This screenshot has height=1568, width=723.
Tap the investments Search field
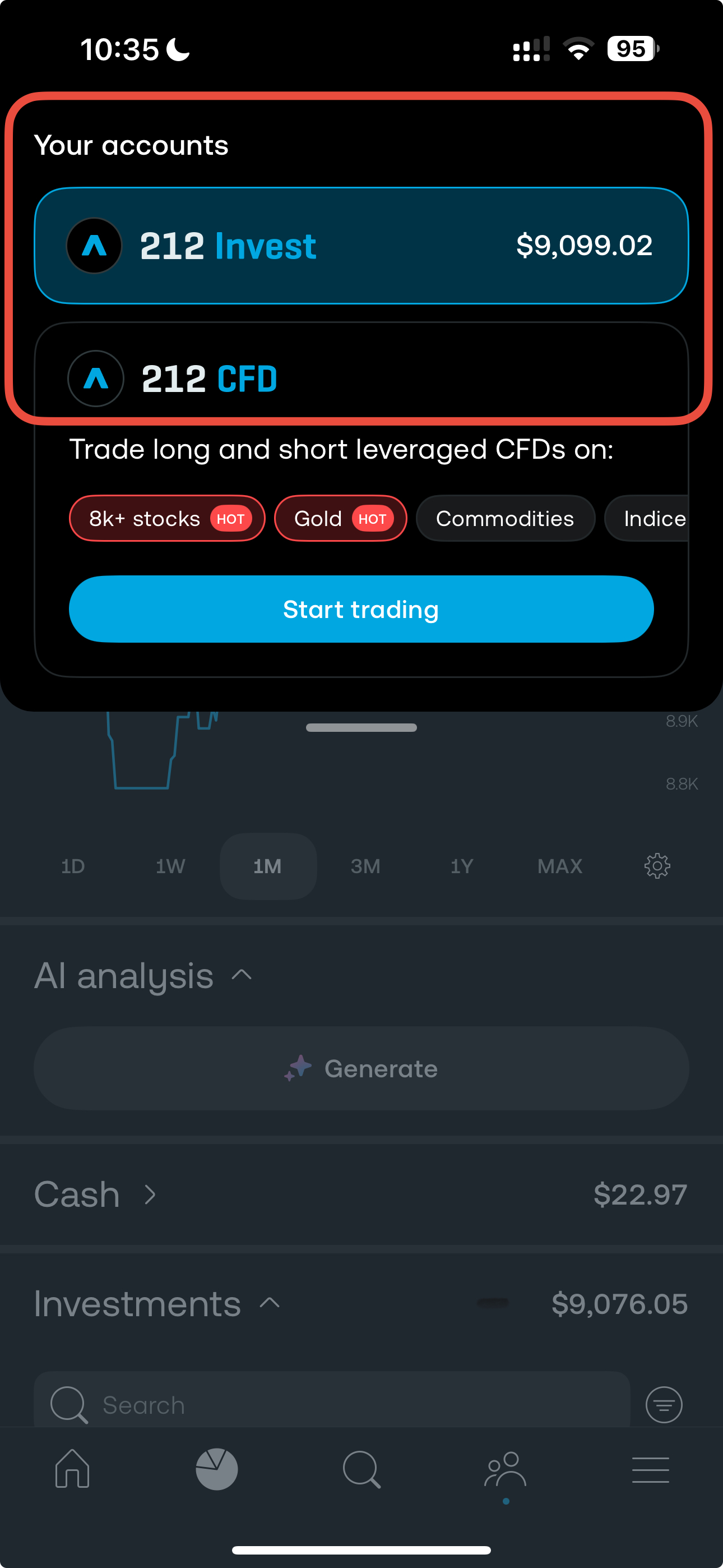point(332,1405)
